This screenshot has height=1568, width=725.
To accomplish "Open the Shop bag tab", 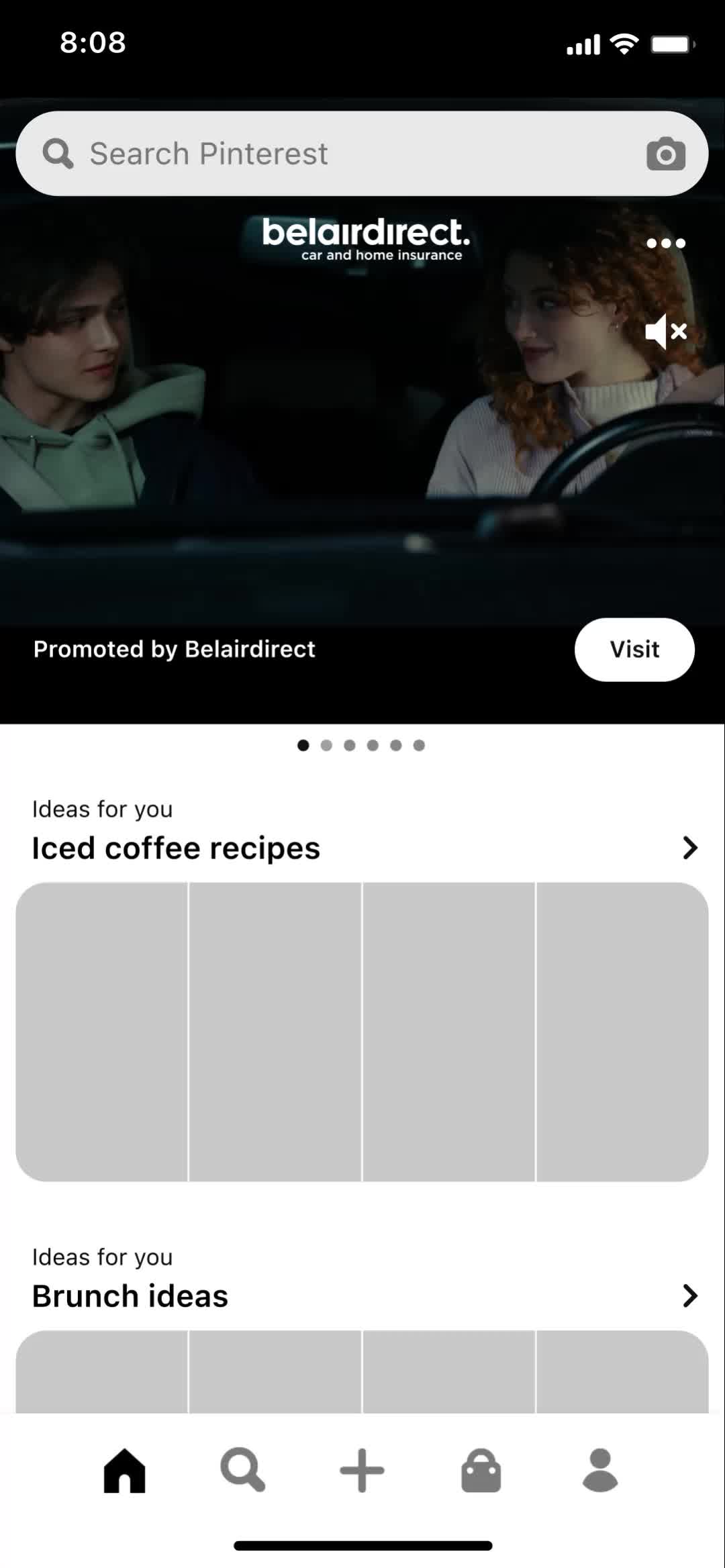I will [481, 1470].
